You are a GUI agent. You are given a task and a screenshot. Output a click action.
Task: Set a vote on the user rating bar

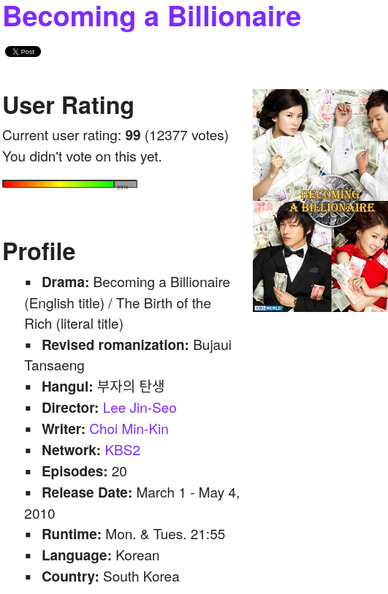[x=70, y=184]
